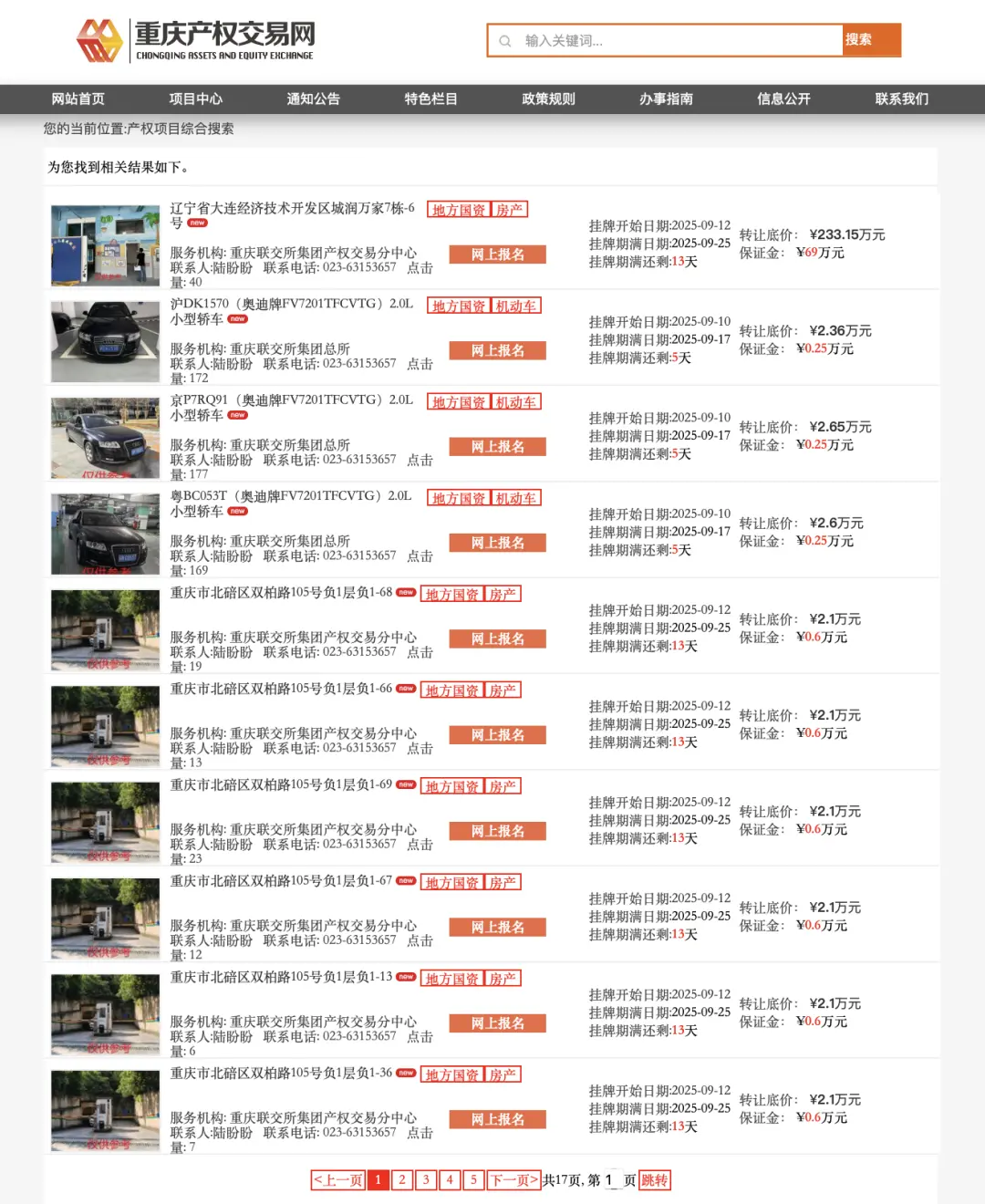Tap the 下一页 next page button
Viewport: 985px width, 1204px height.
click(513, 1179)
